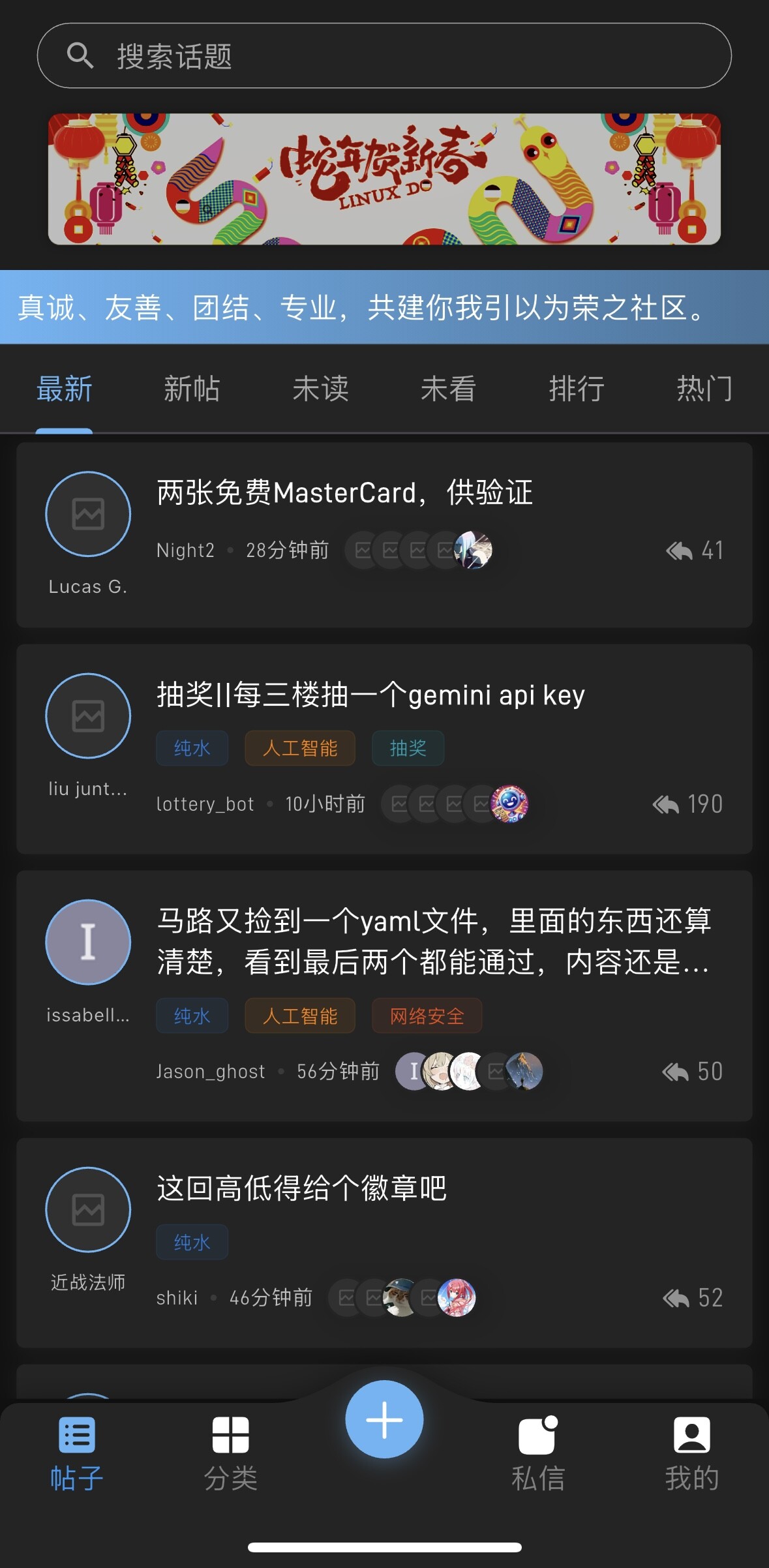Switch to the 热门 tab
This screenshot has height=1568, width=769.
tap(704, 389)
